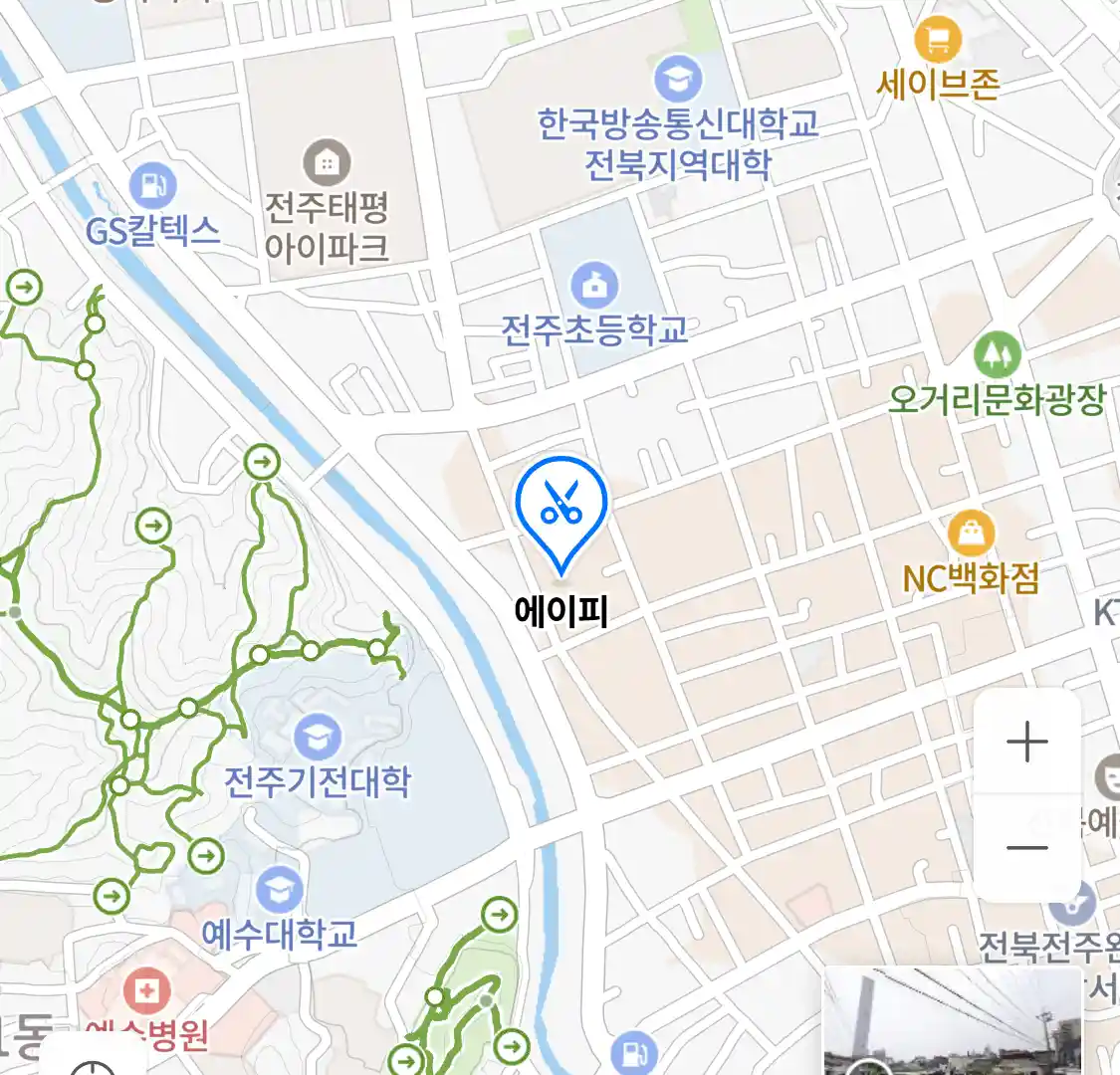The image size is (1120, 1075).
Task: Select the 한국방송통신대학교 전북지역대학 marker
Action: [678, 79]
